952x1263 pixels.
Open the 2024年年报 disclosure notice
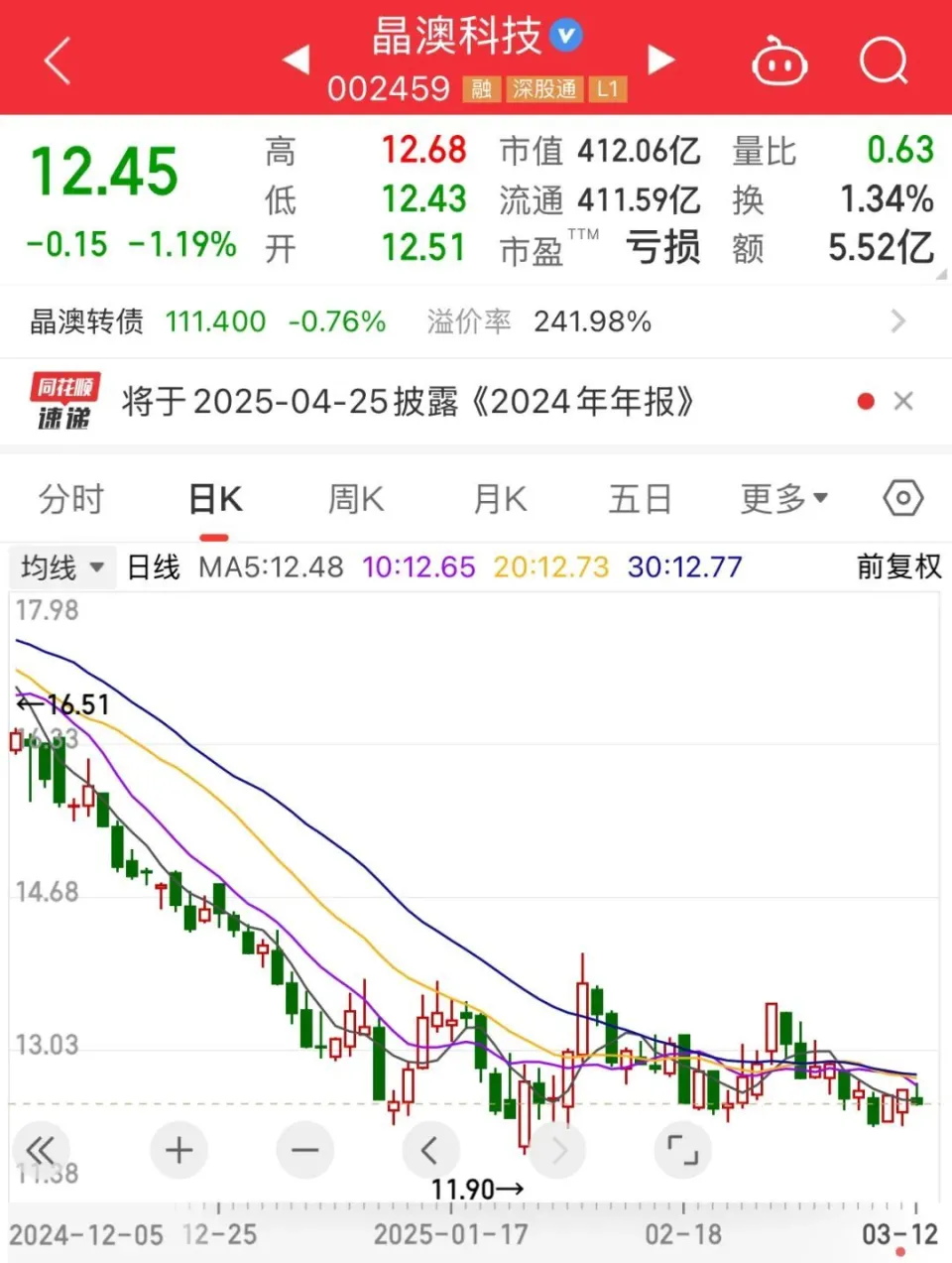point(407,402)
